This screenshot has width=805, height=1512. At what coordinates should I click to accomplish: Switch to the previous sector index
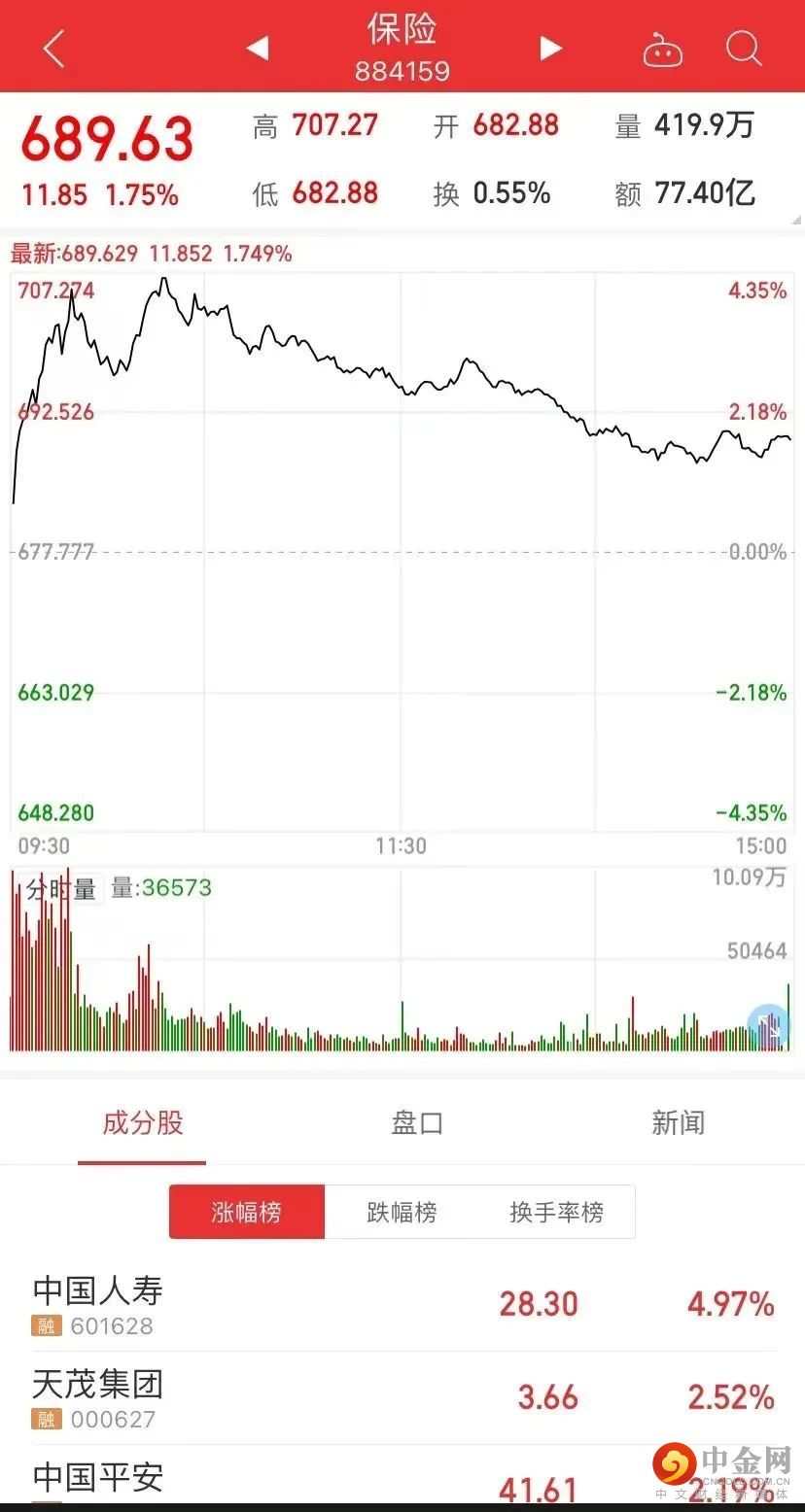tap(258, 48)
